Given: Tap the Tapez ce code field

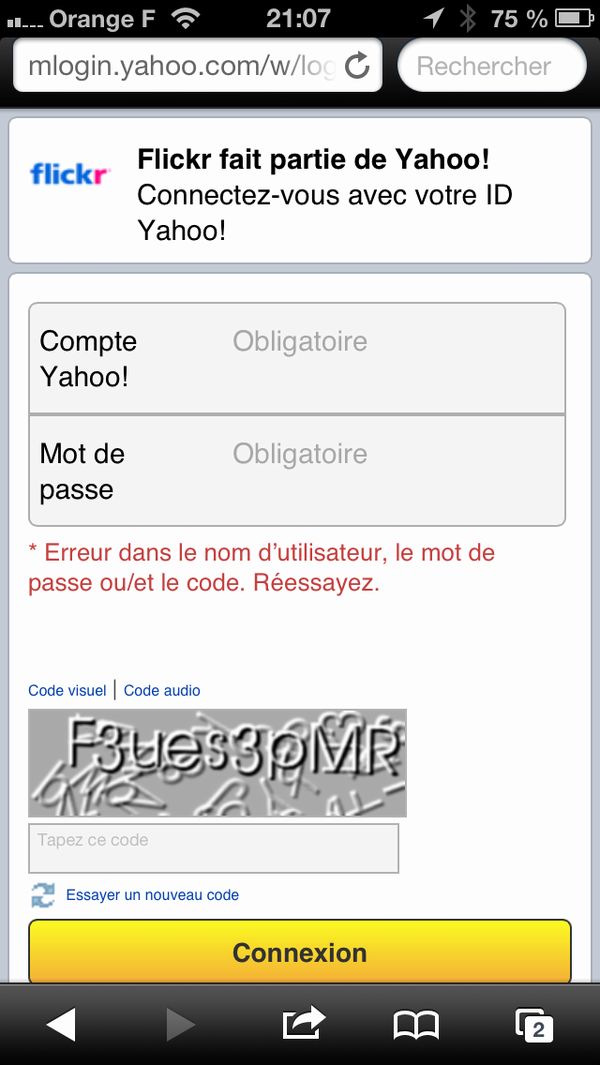Looking at the screenshot, I should [213, 848].
